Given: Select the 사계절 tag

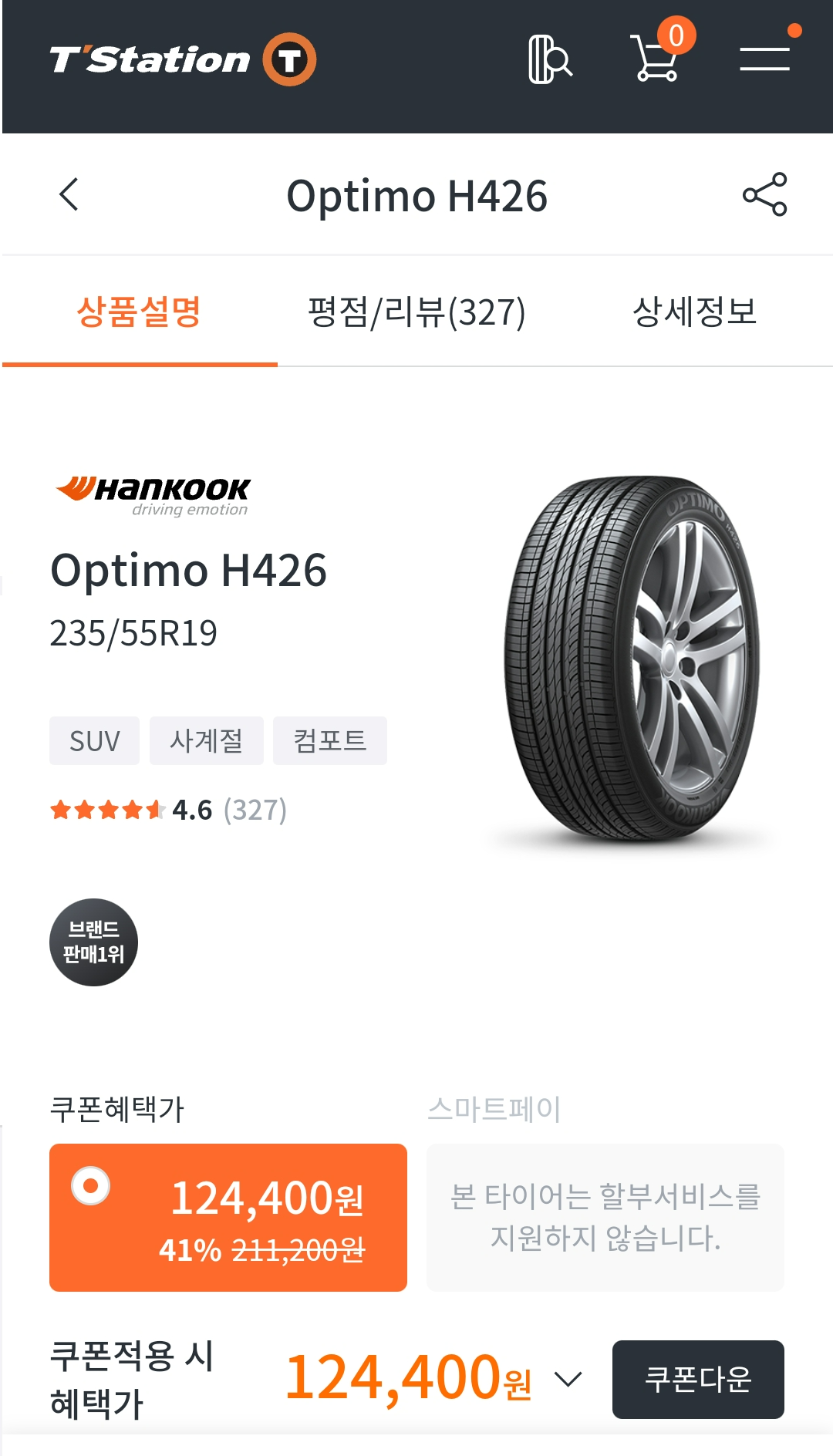Looking at the screenshot, I should pos(207,740).
